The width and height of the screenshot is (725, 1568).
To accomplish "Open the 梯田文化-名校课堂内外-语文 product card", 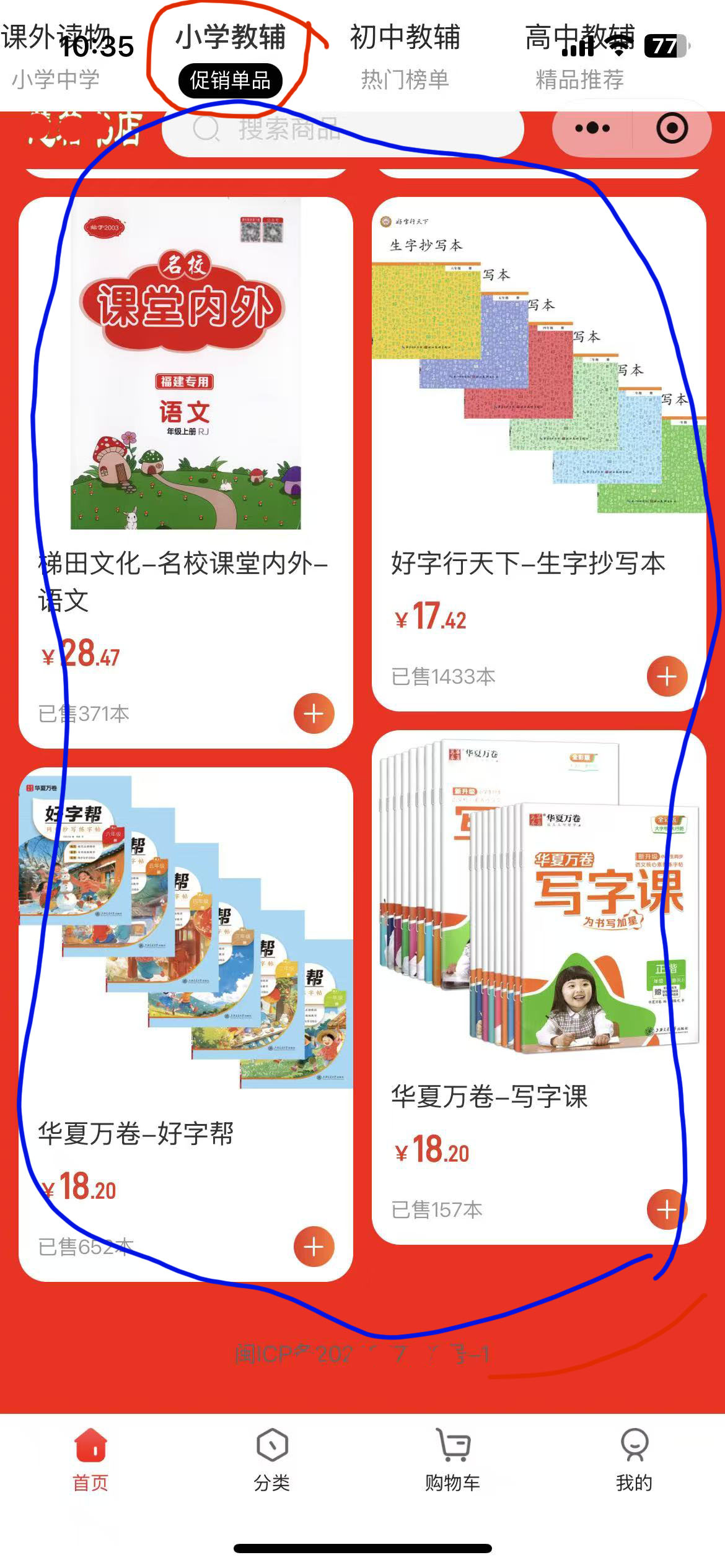I will point(185,433).
